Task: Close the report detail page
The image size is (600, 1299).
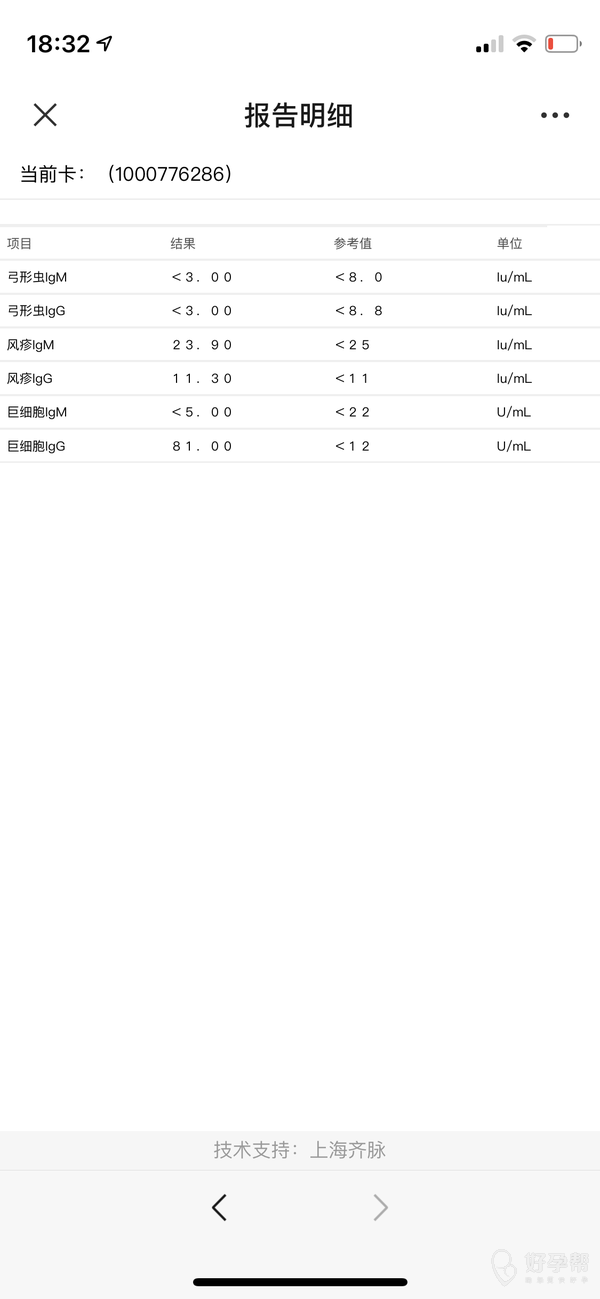Action: point(45,115)
